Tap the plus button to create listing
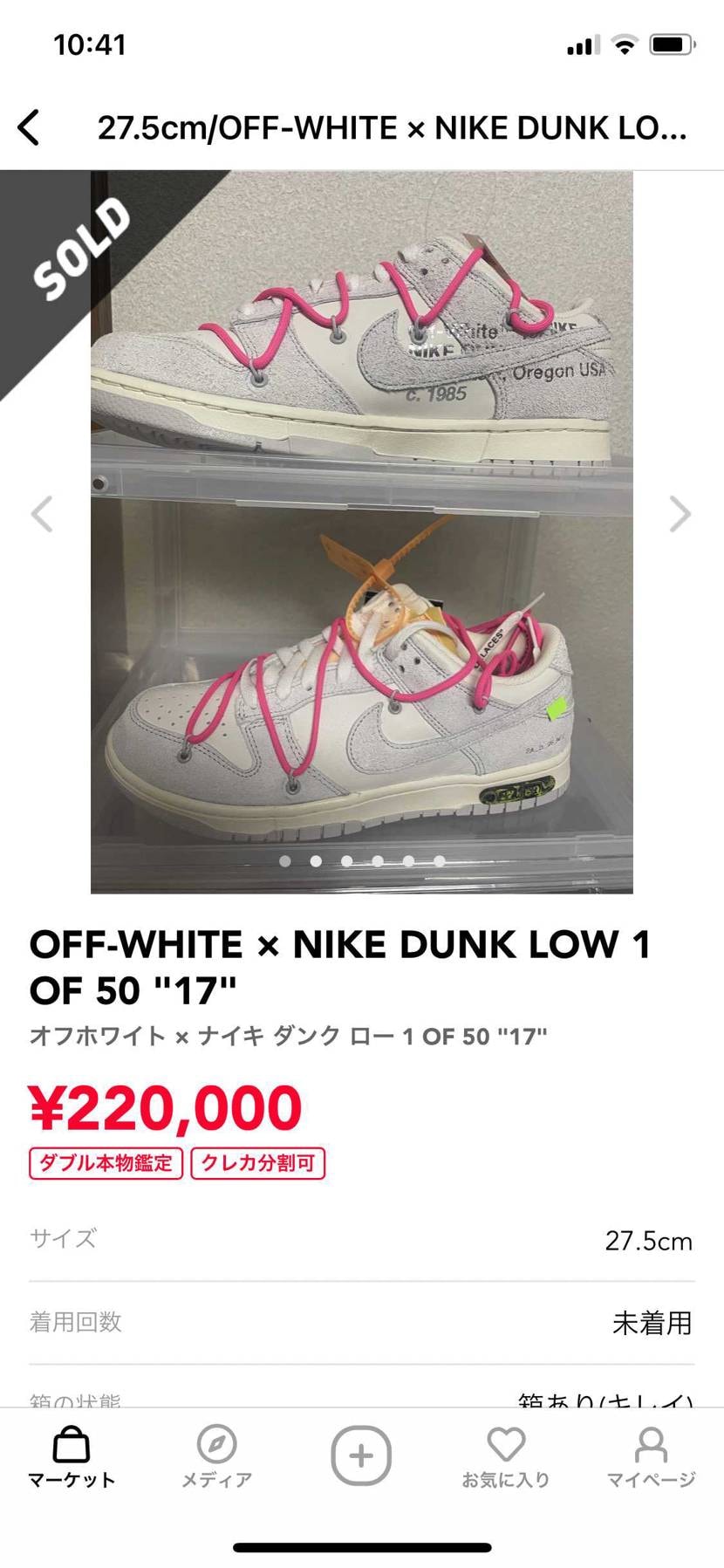This screenshot has height=1568, width=724. coord(361,1455)
